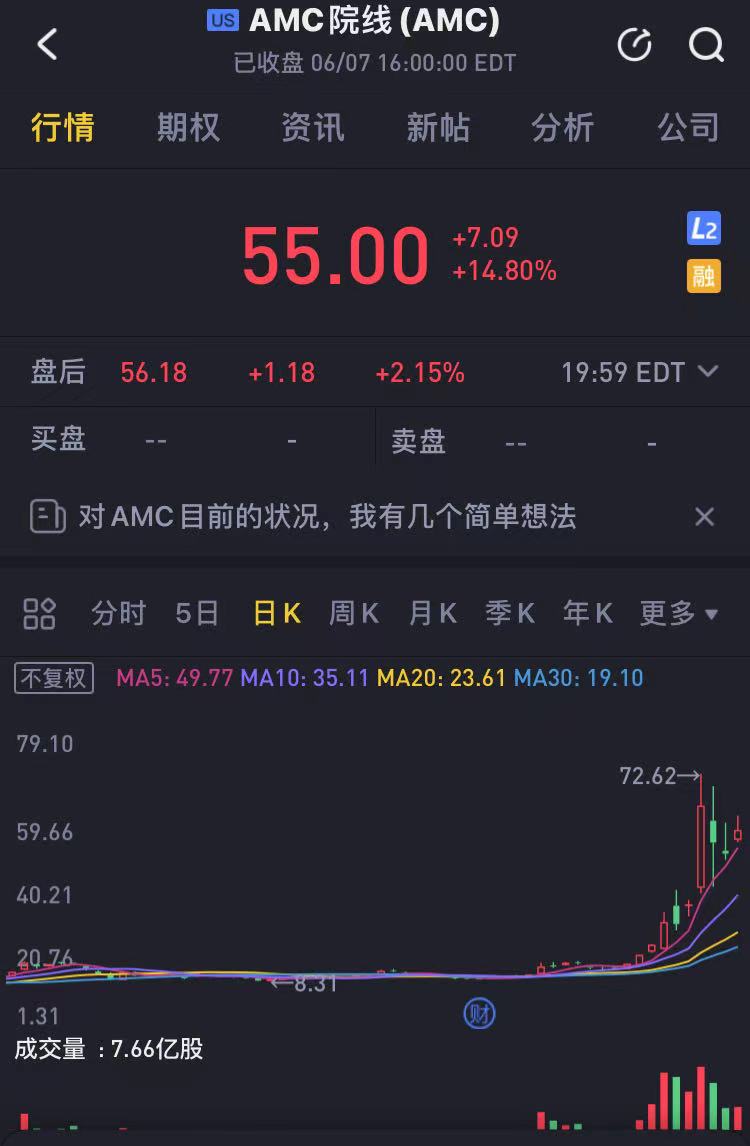Go back with the top-left arrow
The width and height of the screenshot is (750, 1146).
click(47, 44)
